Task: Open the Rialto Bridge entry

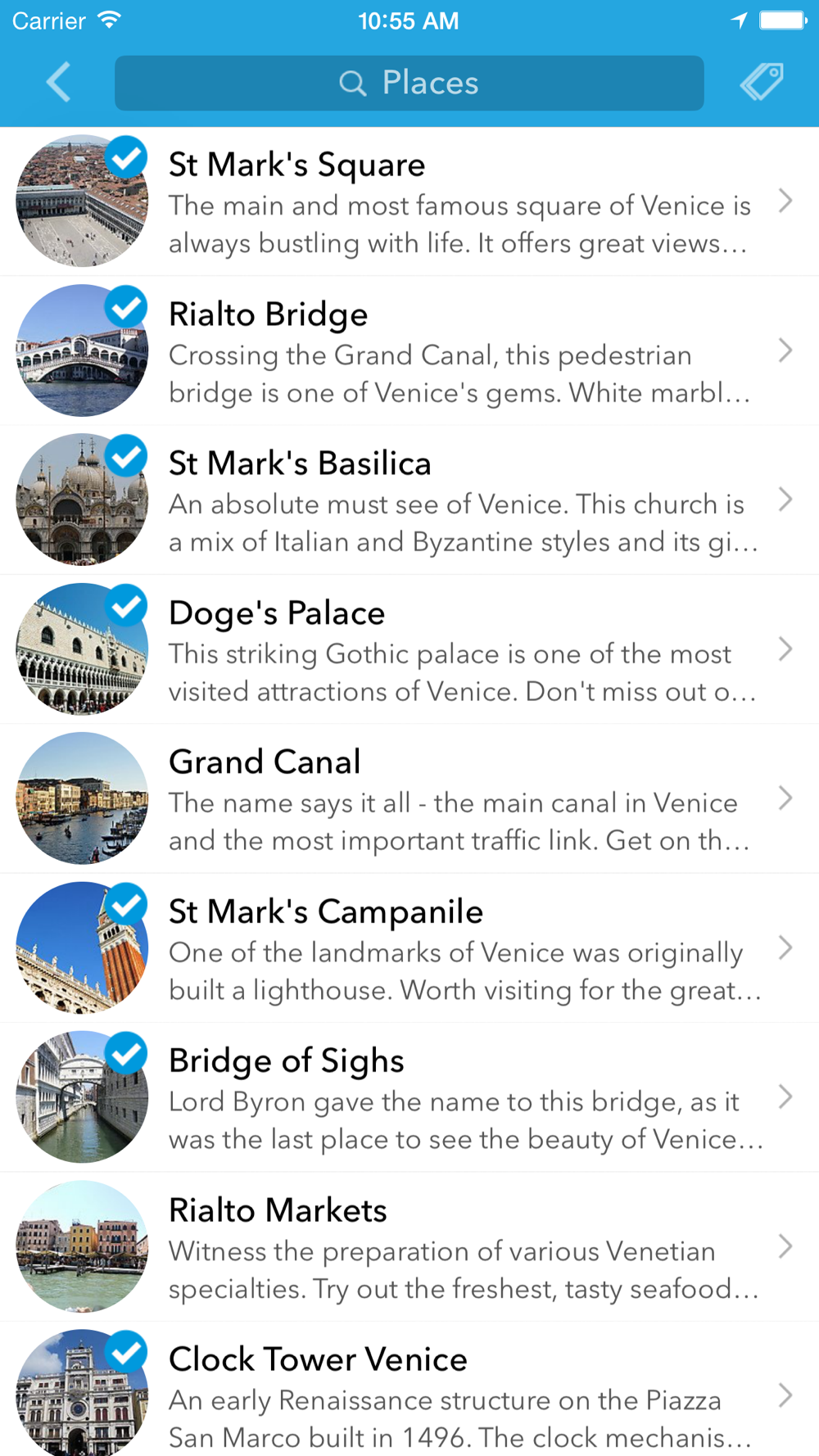Action: (x=409, y=351)
